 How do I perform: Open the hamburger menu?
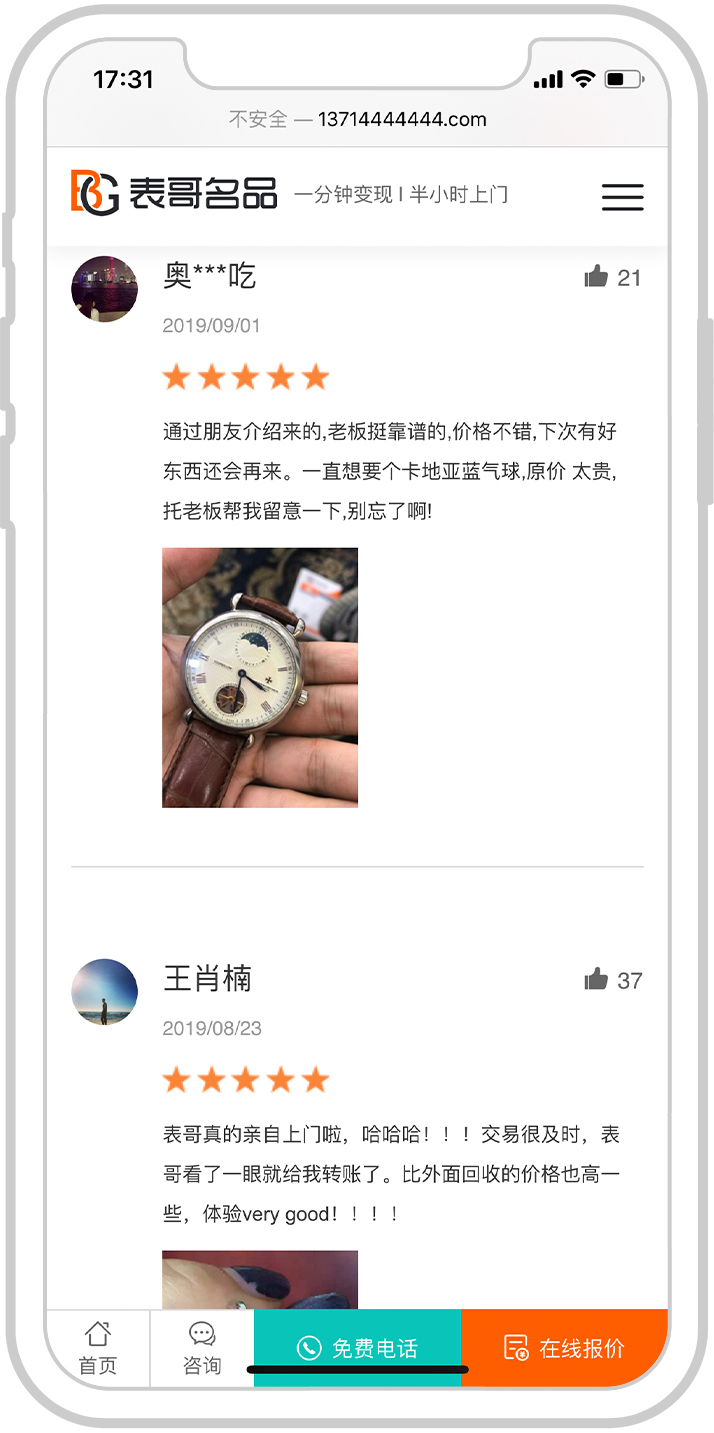[x=622, y=197]
